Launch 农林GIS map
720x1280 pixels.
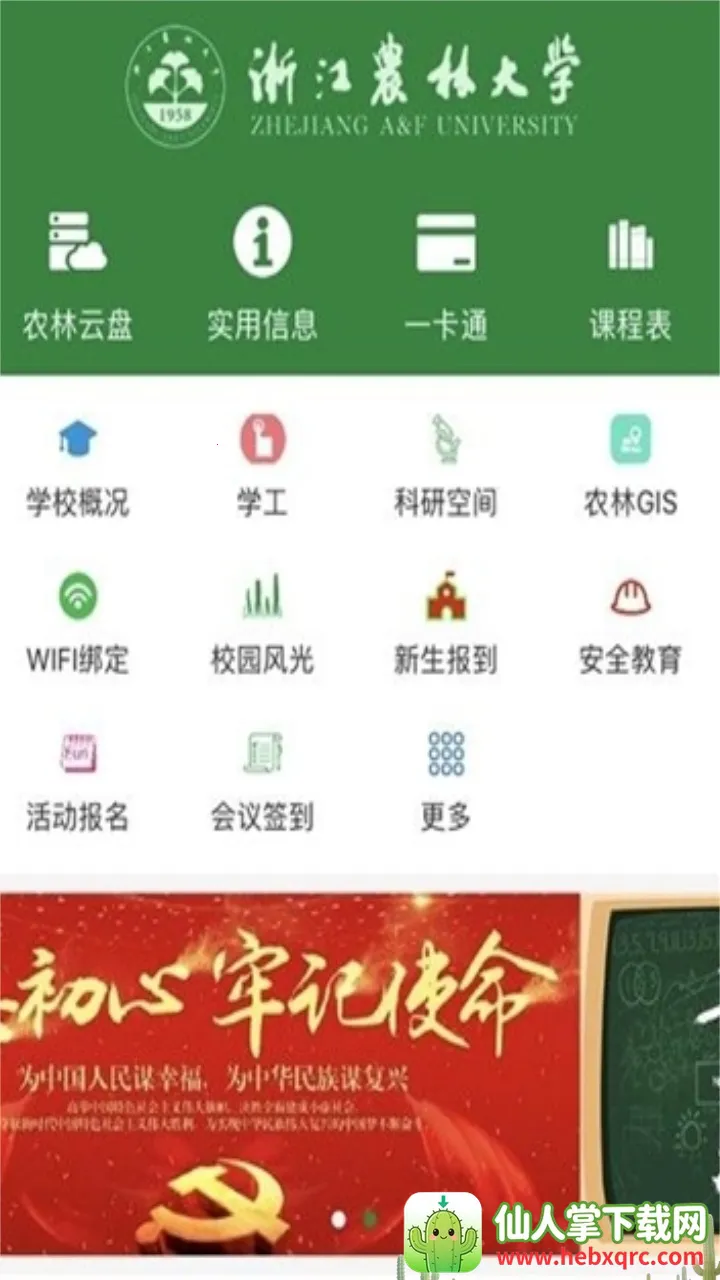(x=630, y=465)
